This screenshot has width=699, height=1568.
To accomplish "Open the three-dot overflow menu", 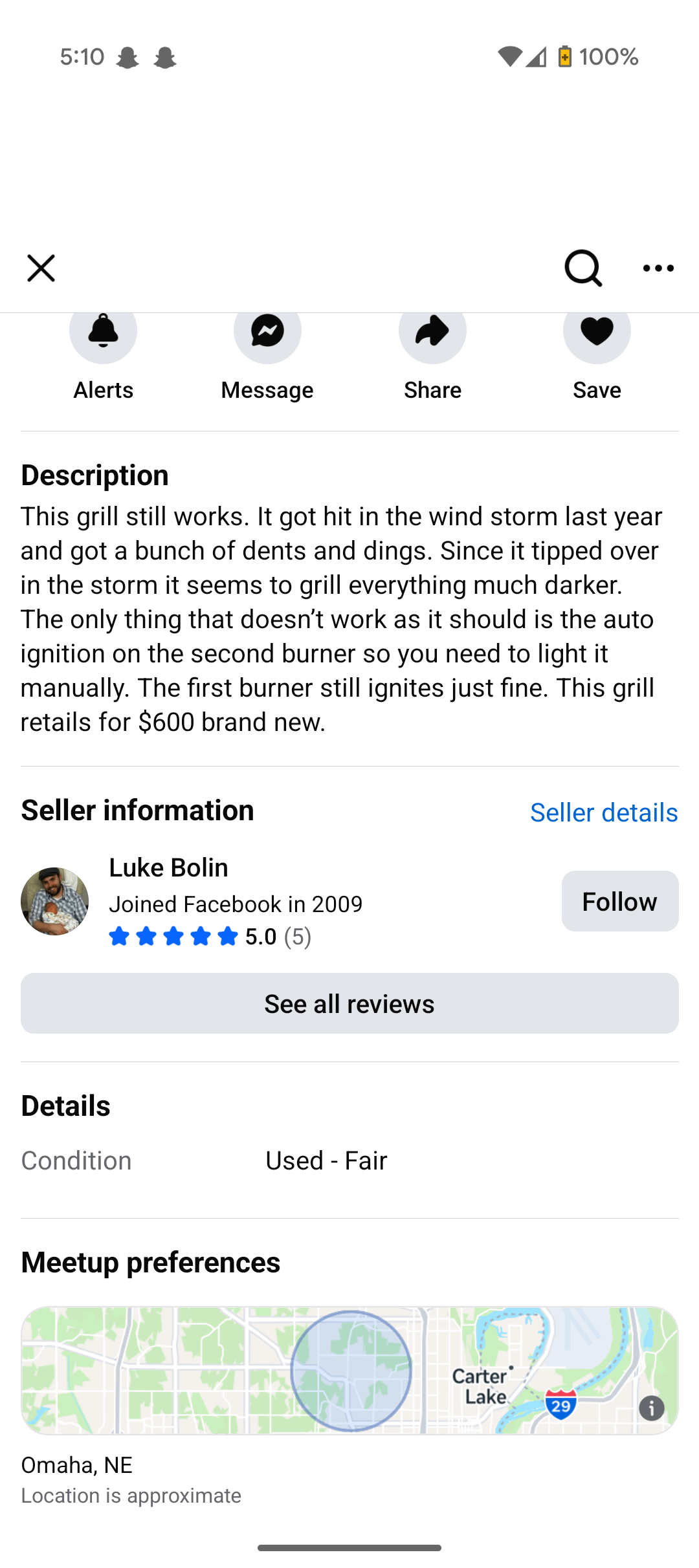I will [x=658, y=268].
